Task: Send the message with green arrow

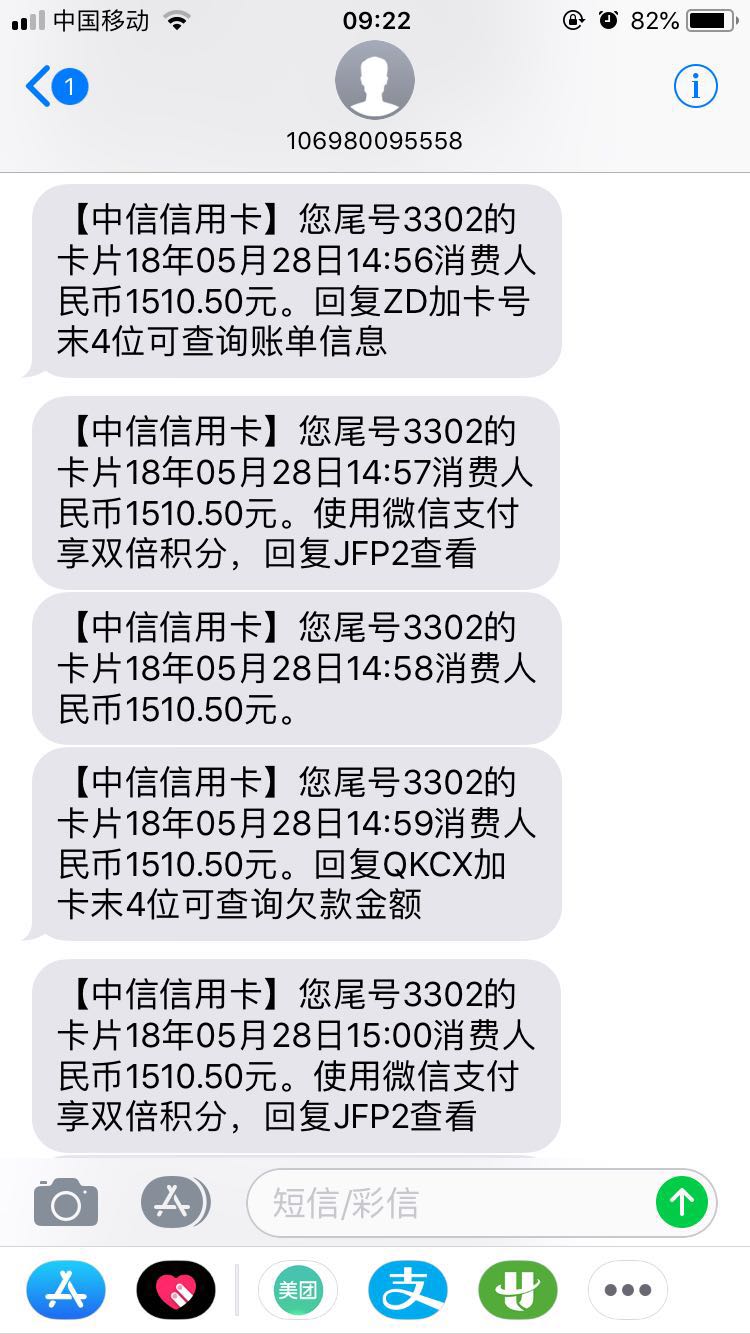Action: [x=682, y=1202]
